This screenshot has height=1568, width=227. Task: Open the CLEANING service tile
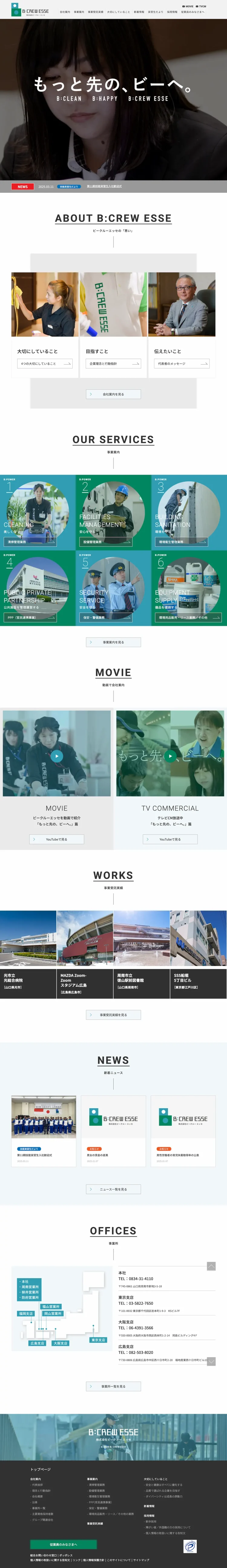coord(38,512)
